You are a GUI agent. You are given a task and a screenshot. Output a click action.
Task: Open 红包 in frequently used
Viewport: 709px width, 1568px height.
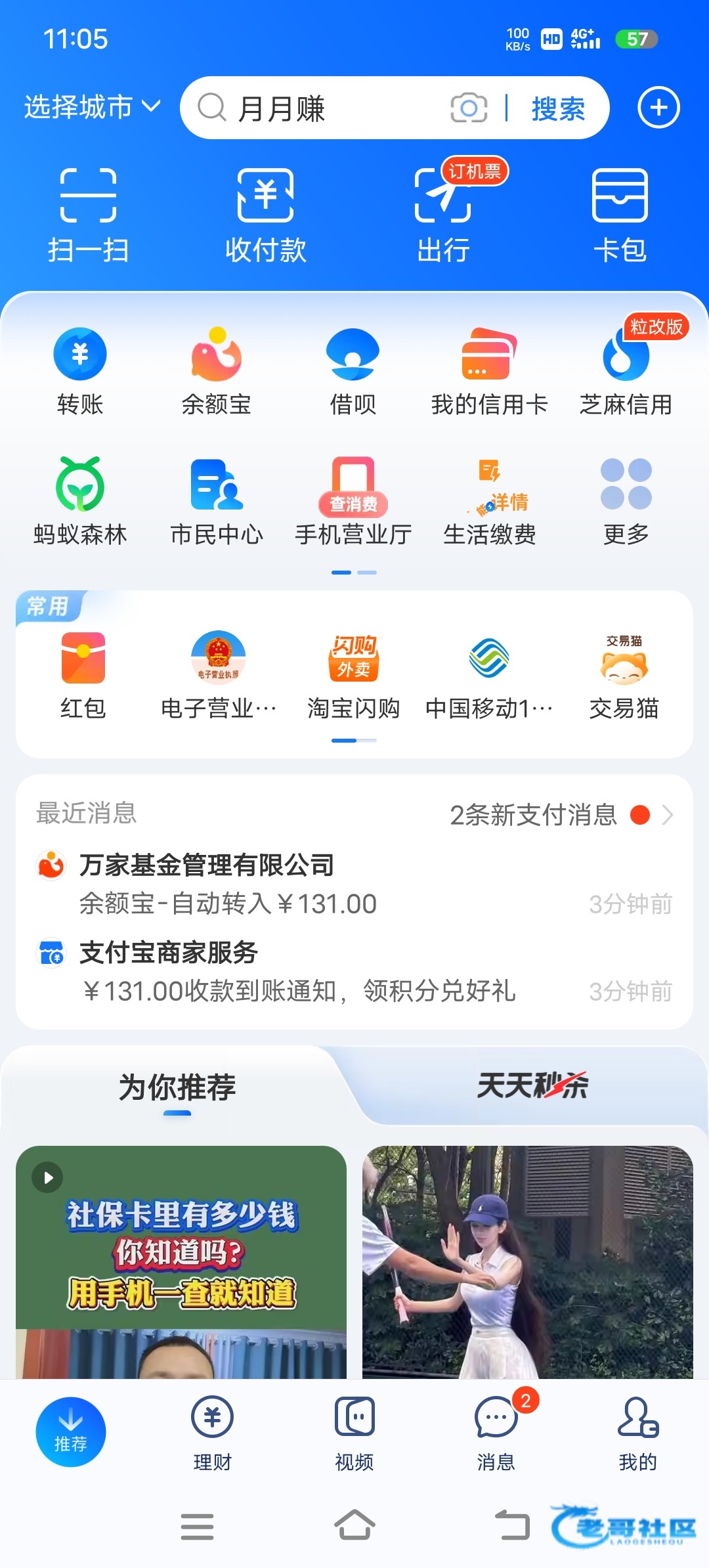click(83, 675)
